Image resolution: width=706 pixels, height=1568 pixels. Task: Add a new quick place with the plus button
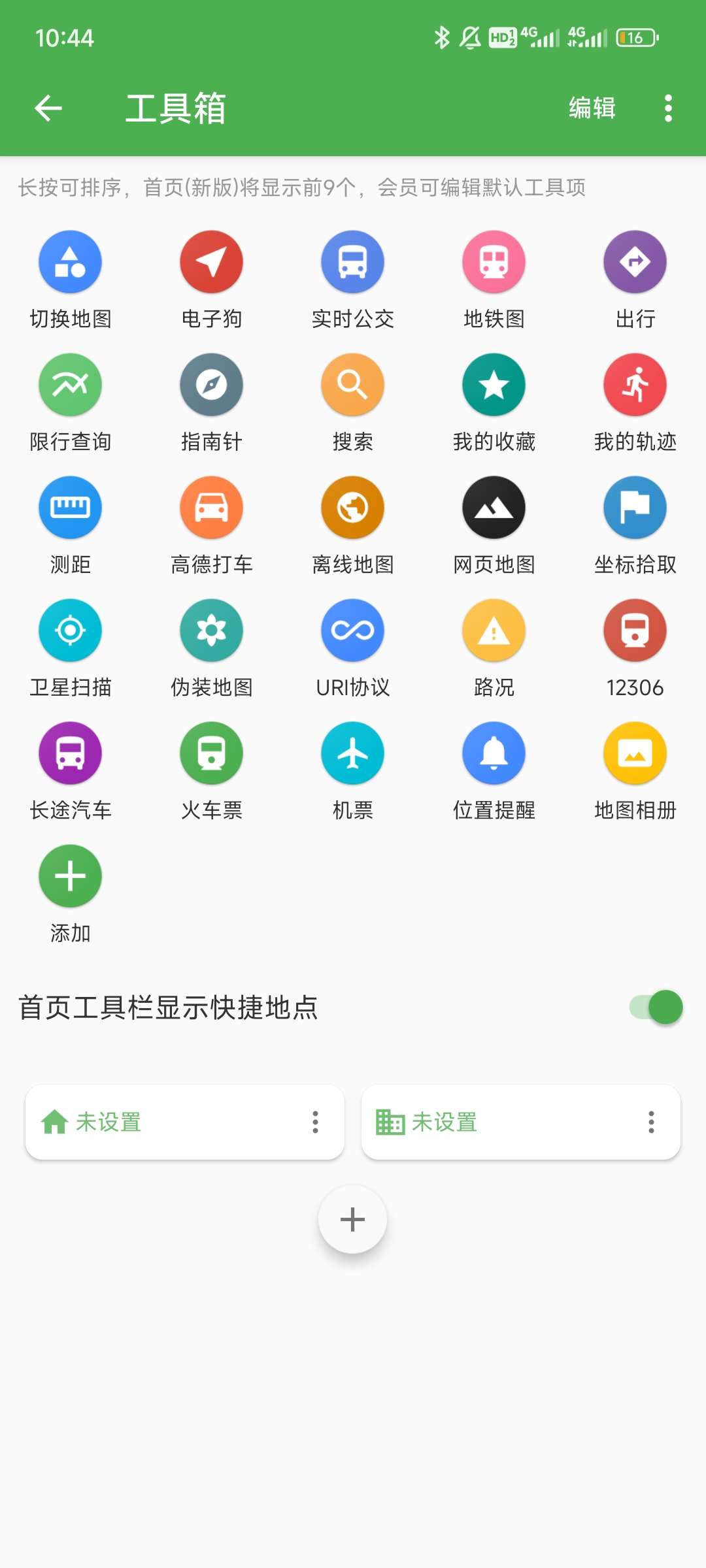click(352, 1219)
